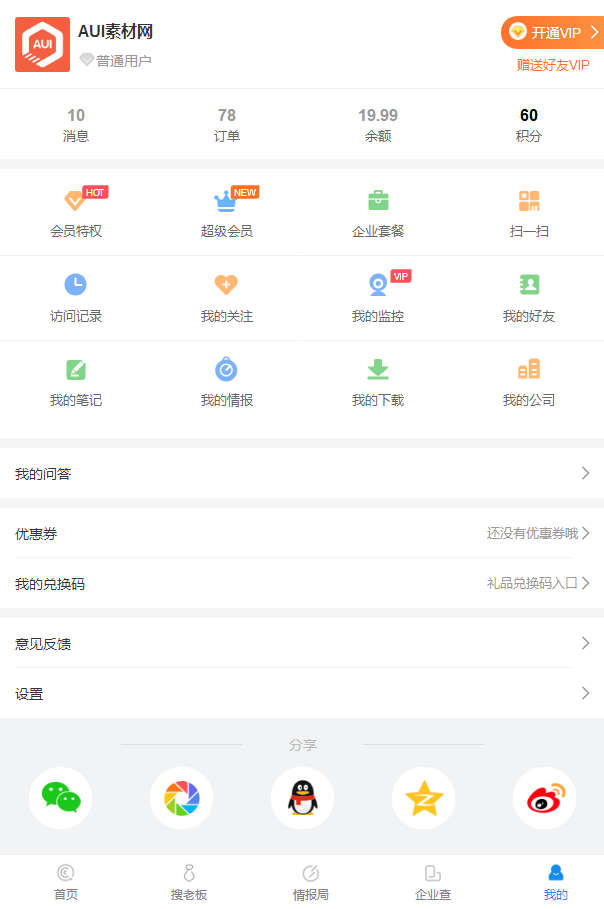Share via WeChat icon
The height and width of the screenshot is (909, 604).
point(60,798)
